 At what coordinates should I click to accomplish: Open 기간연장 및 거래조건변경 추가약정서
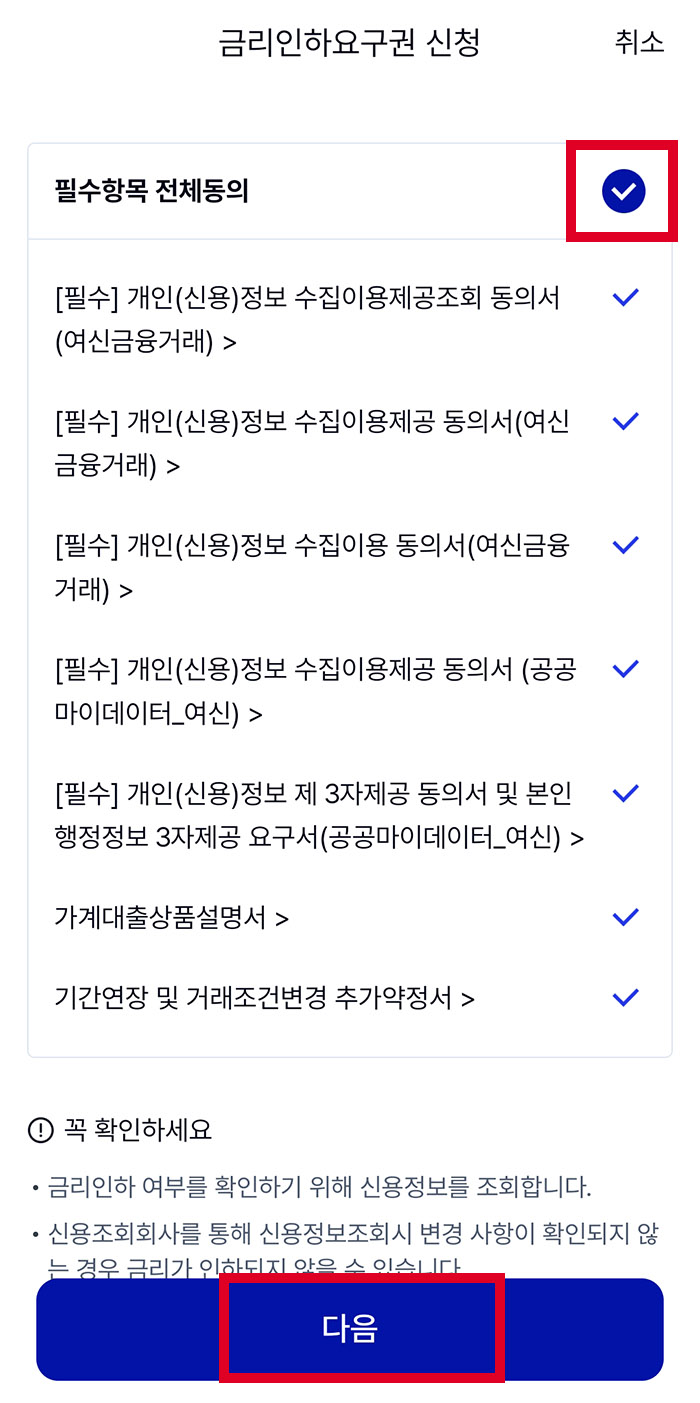[x=264, y=997]
